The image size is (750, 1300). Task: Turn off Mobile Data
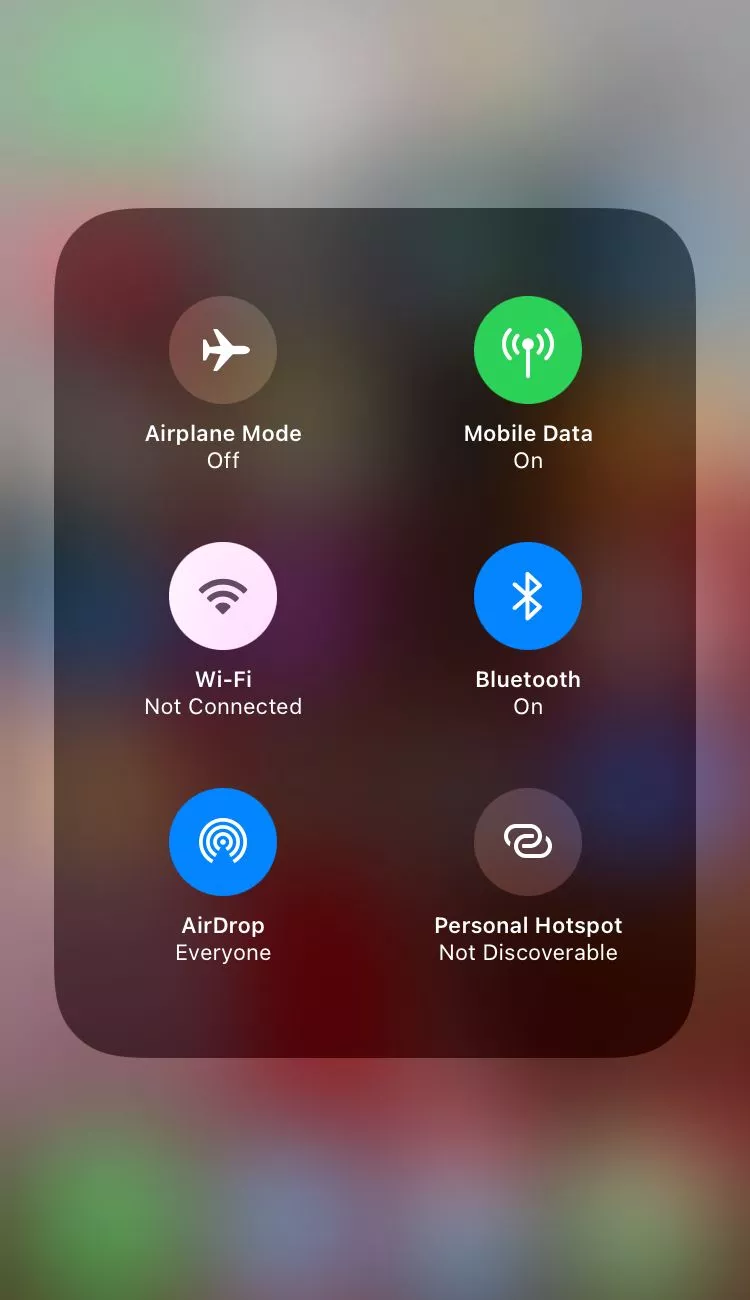(528, 350)
